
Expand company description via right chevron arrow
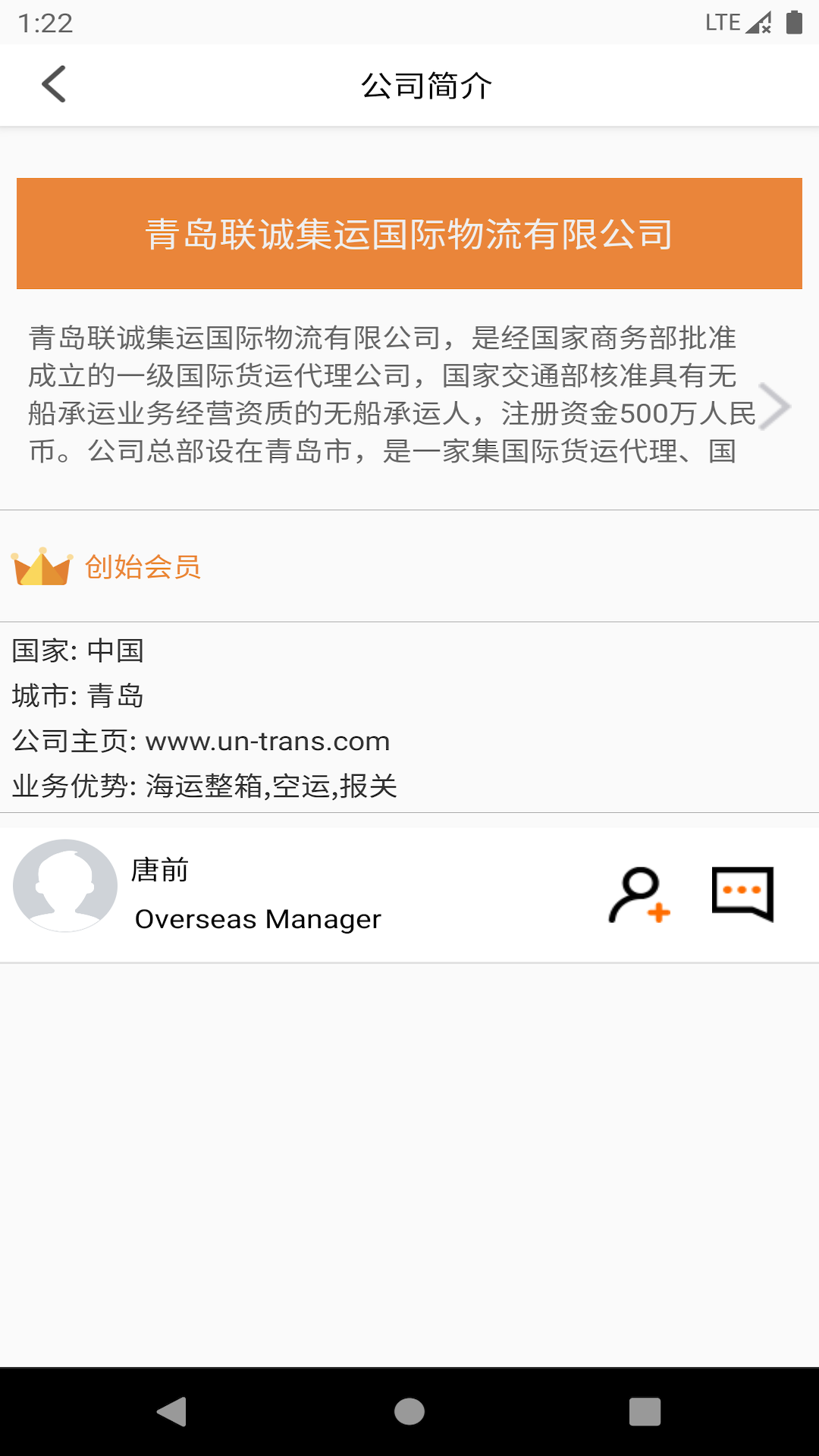click(777, 407)
